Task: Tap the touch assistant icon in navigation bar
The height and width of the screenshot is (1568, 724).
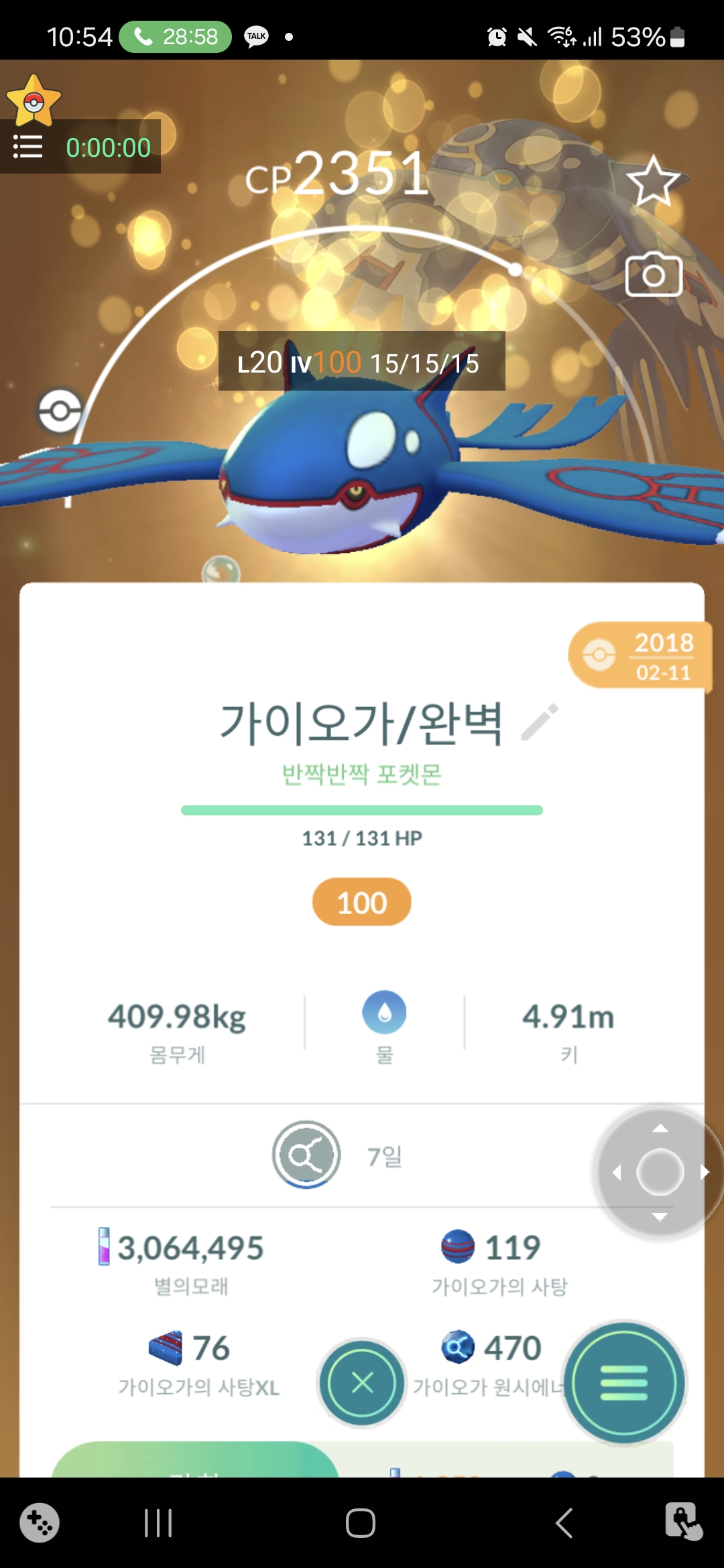Action: (683, 1522)
